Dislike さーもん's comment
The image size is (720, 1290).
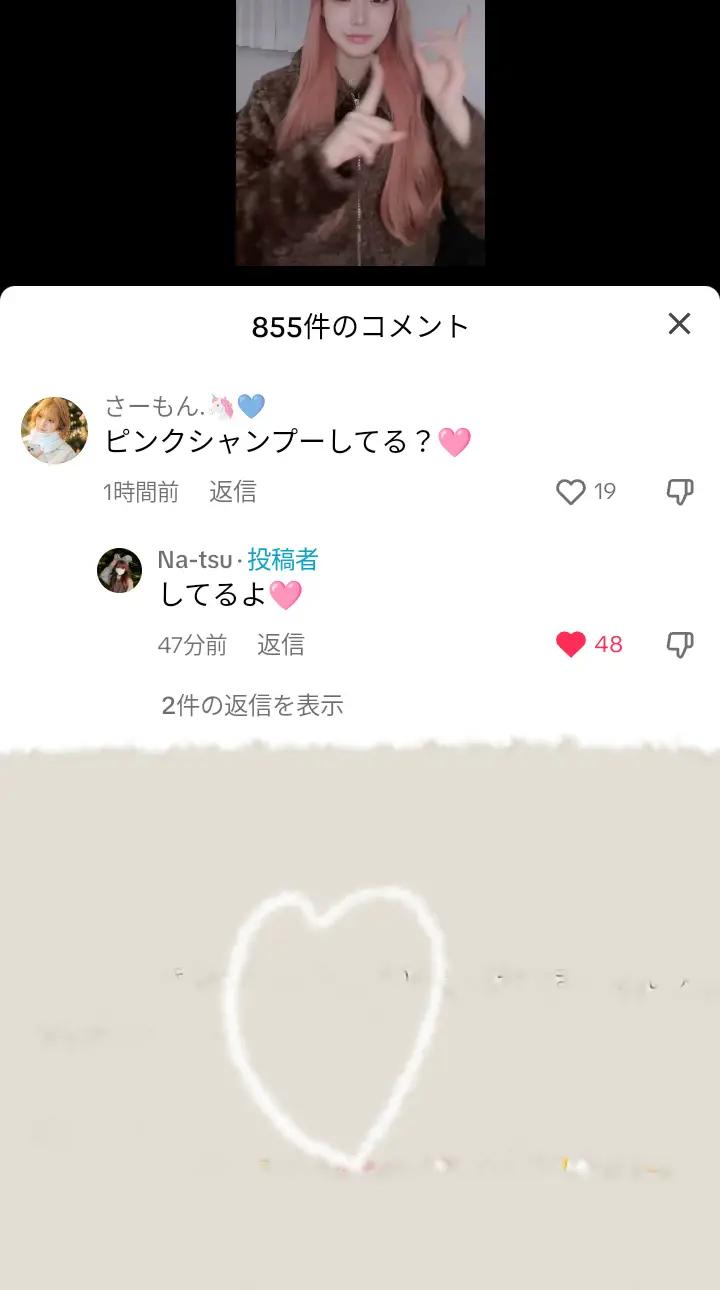pos(680,492)
